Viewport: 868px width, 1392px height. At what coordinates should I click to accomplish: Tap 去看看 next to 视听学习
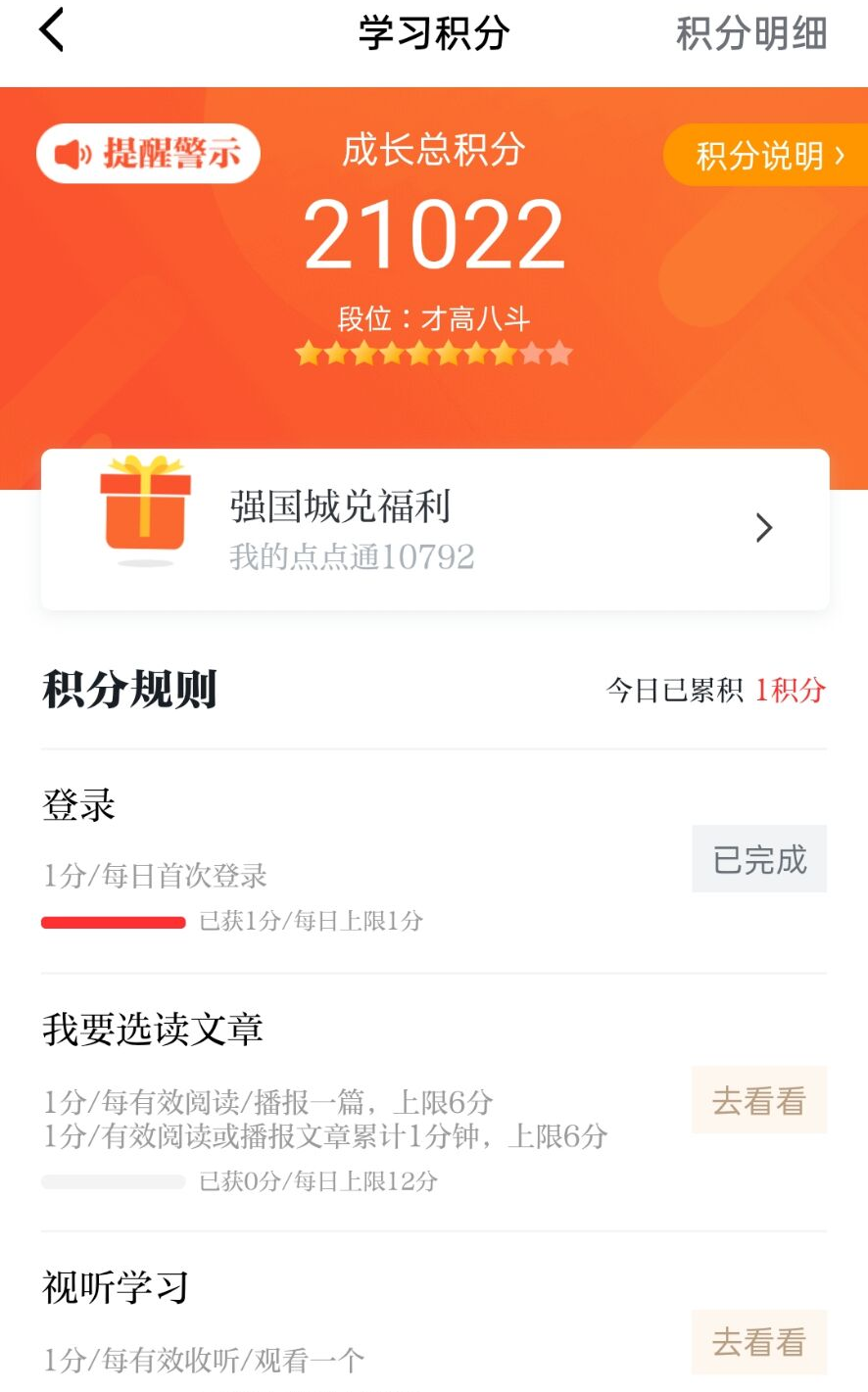(758, 1341)
